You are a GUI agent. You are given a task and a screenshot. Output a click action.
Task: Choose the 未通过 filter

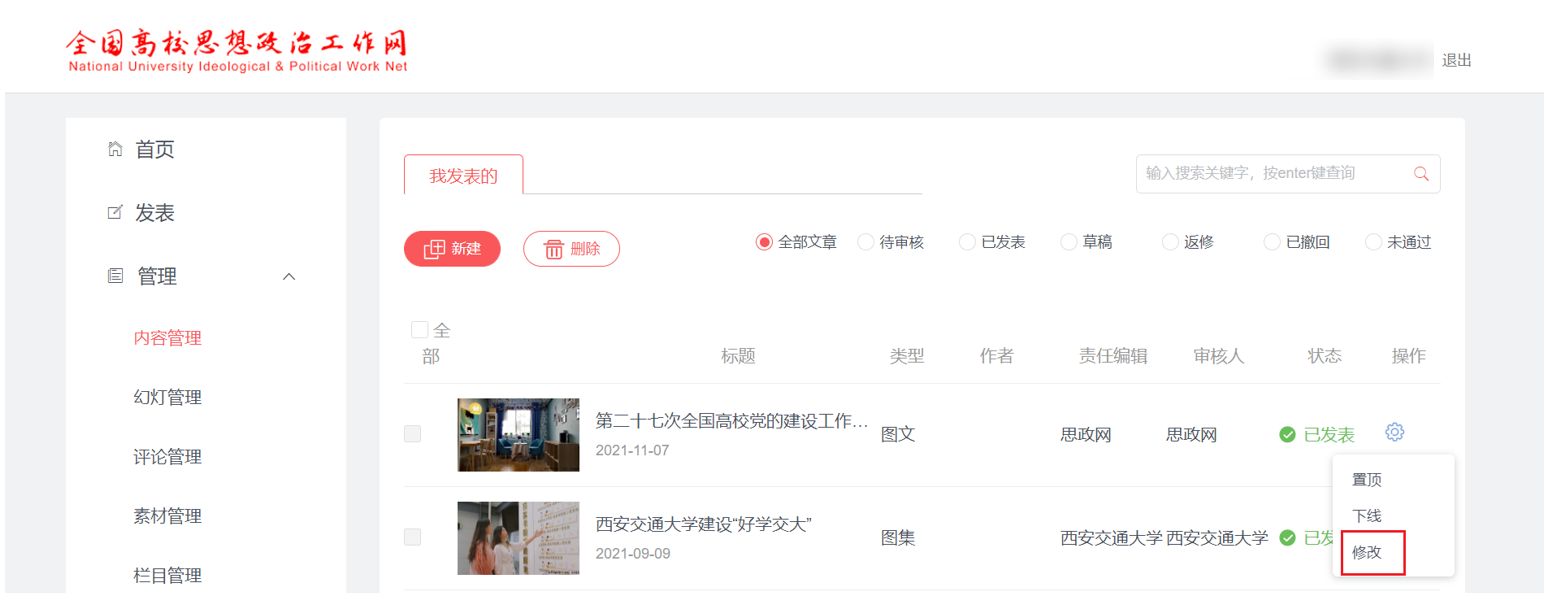coord(1374,242)
